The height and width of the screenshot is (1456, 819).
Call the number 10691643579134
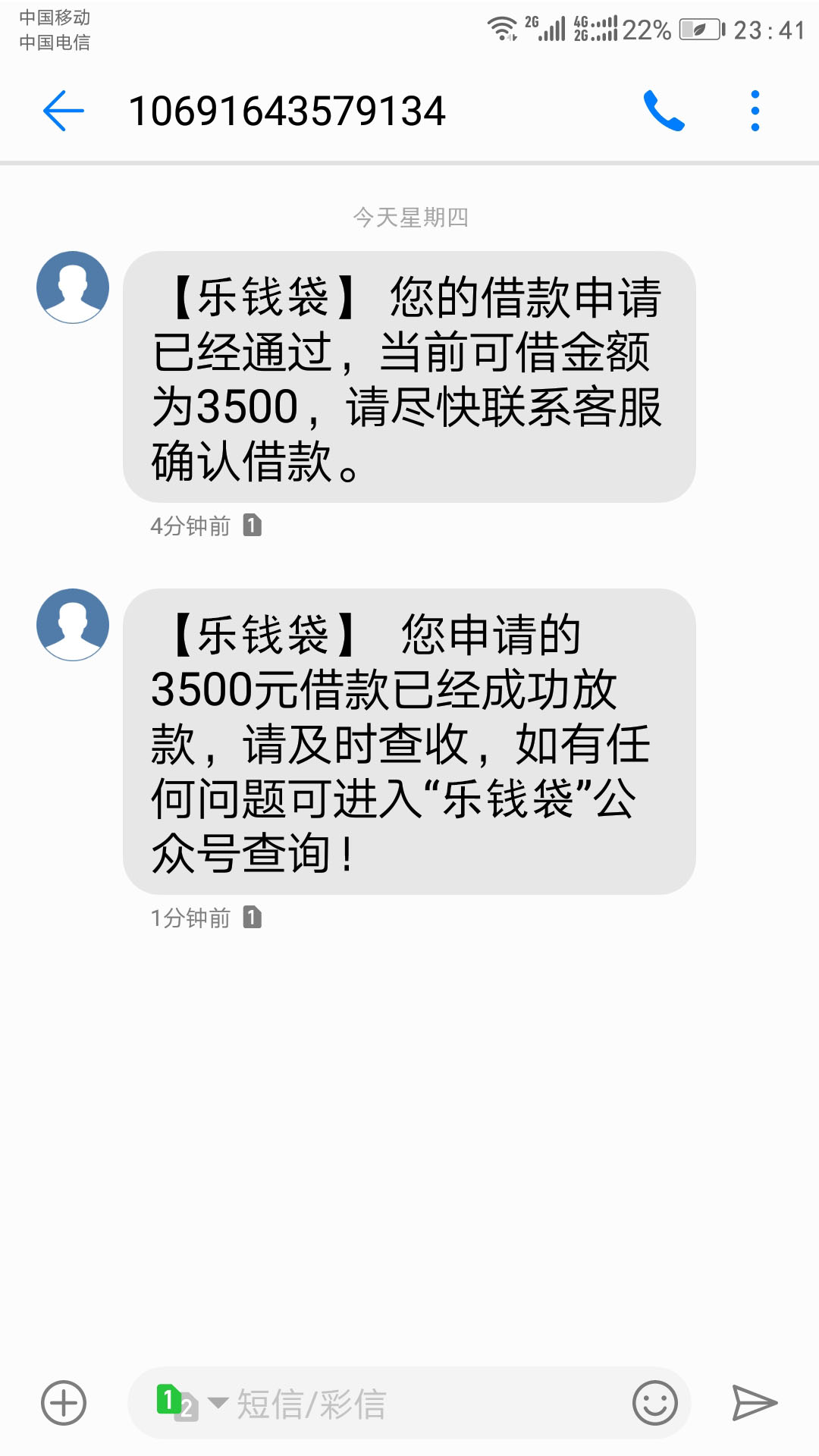coord(664,111)
